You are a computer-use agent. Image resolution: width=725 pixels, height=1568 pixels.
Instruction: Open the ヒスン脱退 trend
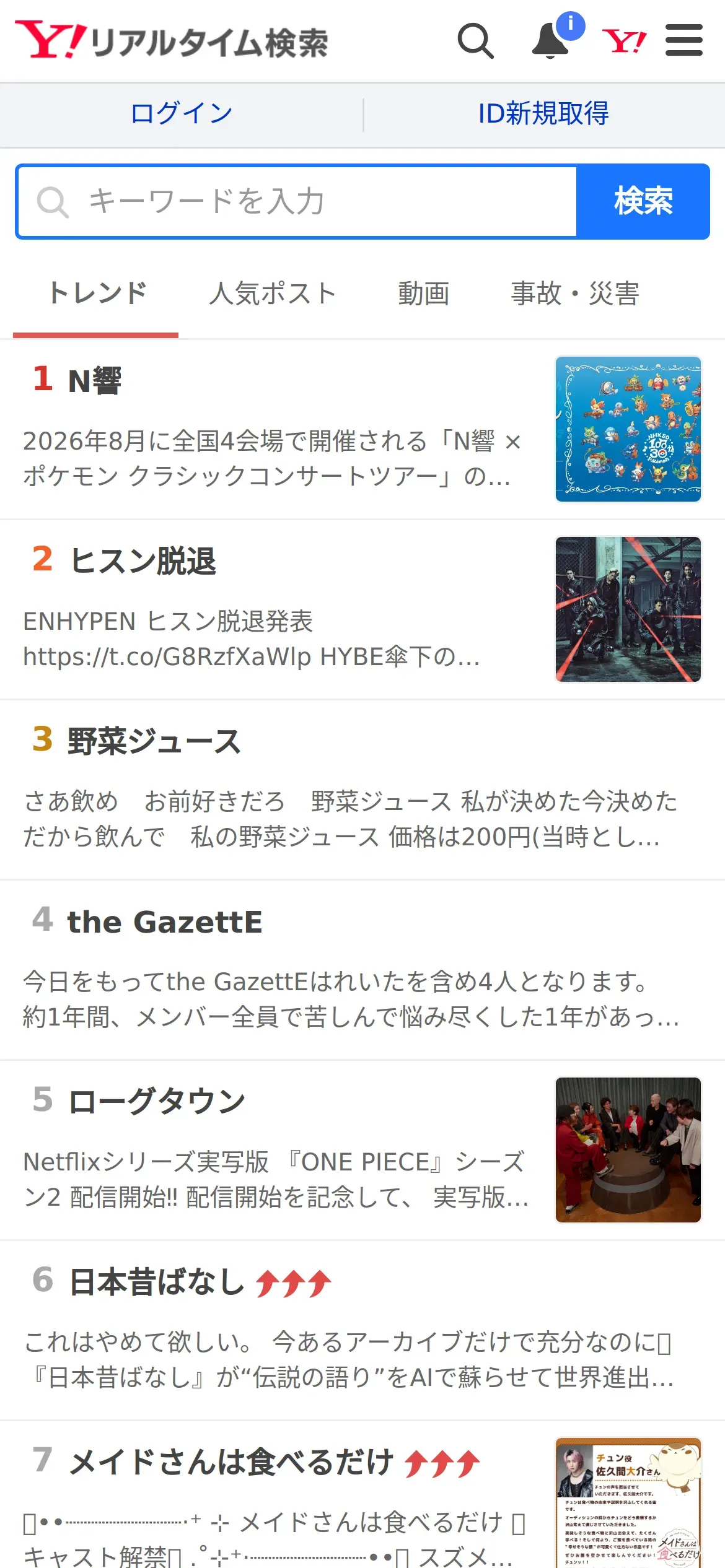pos(143,561)
